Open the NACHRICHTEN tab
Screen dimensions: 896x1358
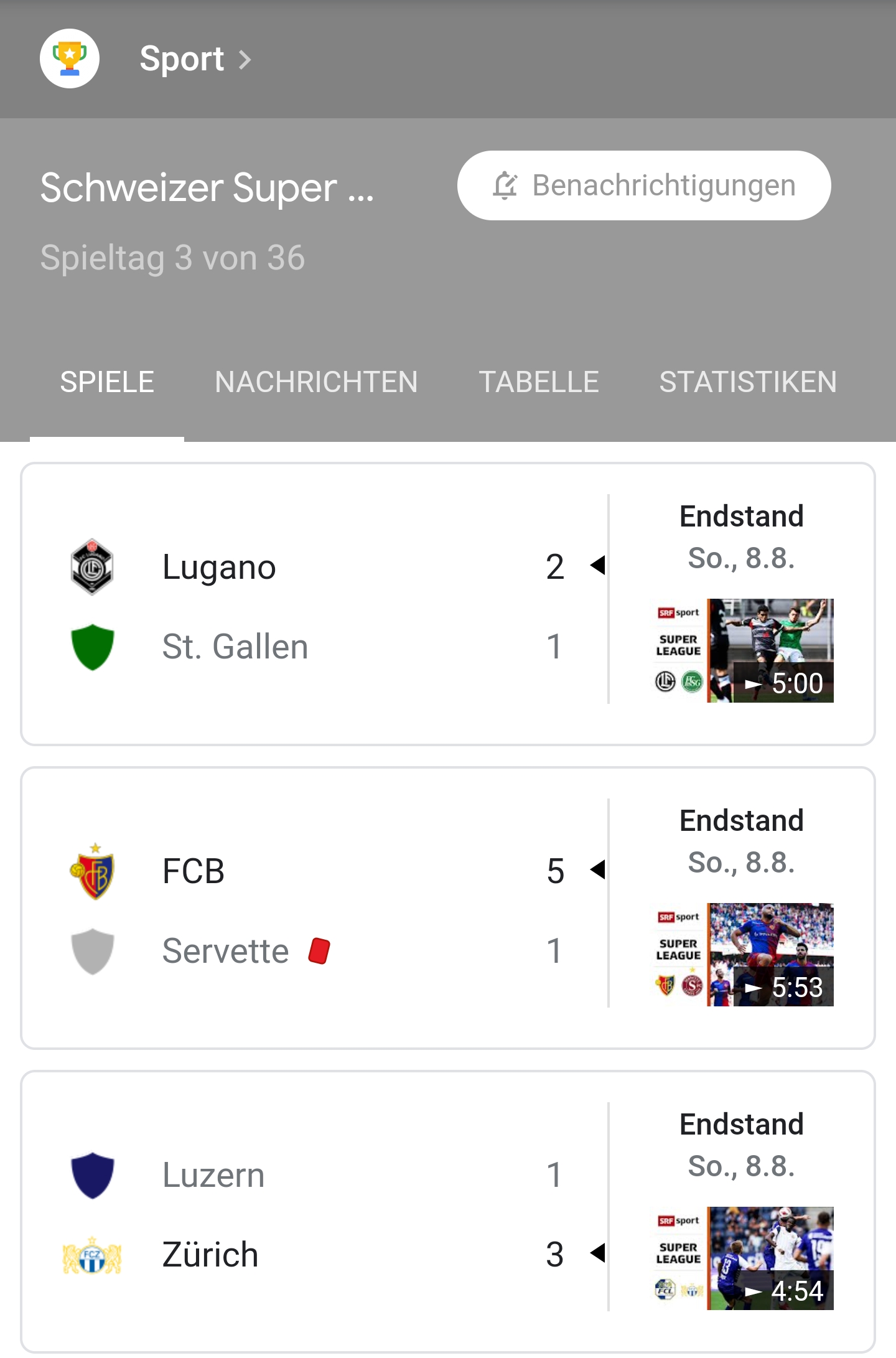pyautogui.click(x=315, y=382)
